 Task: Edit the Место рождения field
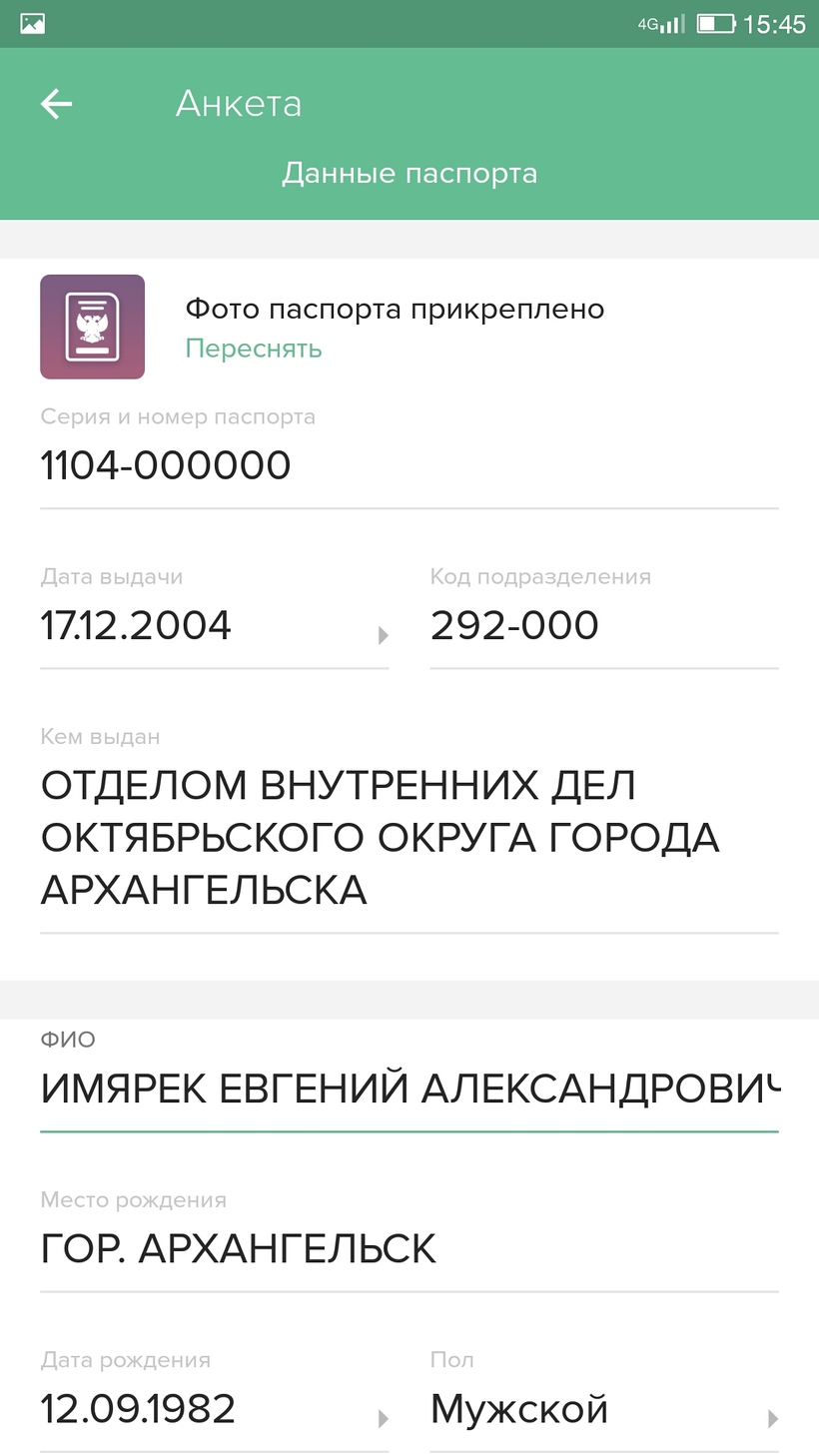(x=408, y=1249)
